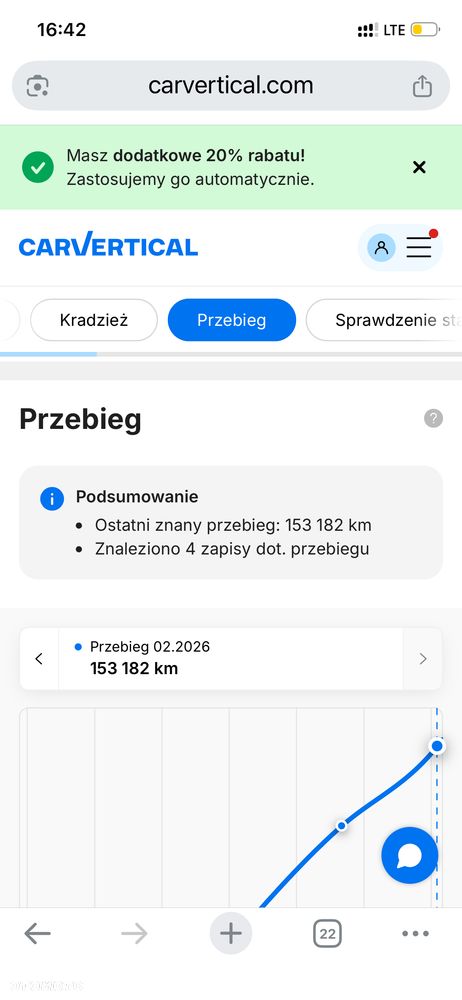Open the user account icon
Image resolution: width=462 pixels, height=1000 pixels.
pyautogui.click(x=381, y=247)
